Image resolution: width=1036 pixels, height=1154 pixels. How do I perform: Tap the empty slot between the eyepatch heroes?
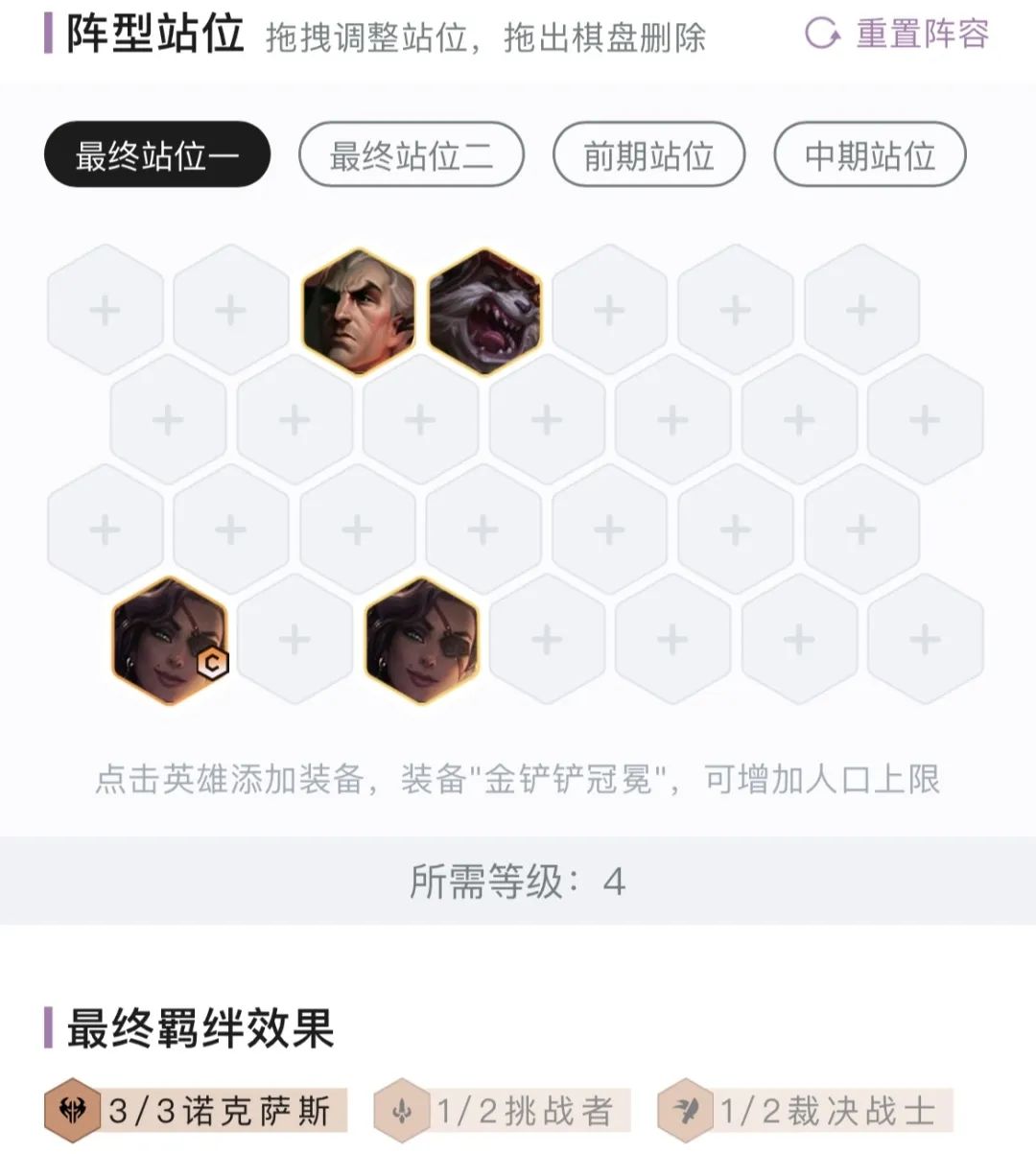coord(294,640)
